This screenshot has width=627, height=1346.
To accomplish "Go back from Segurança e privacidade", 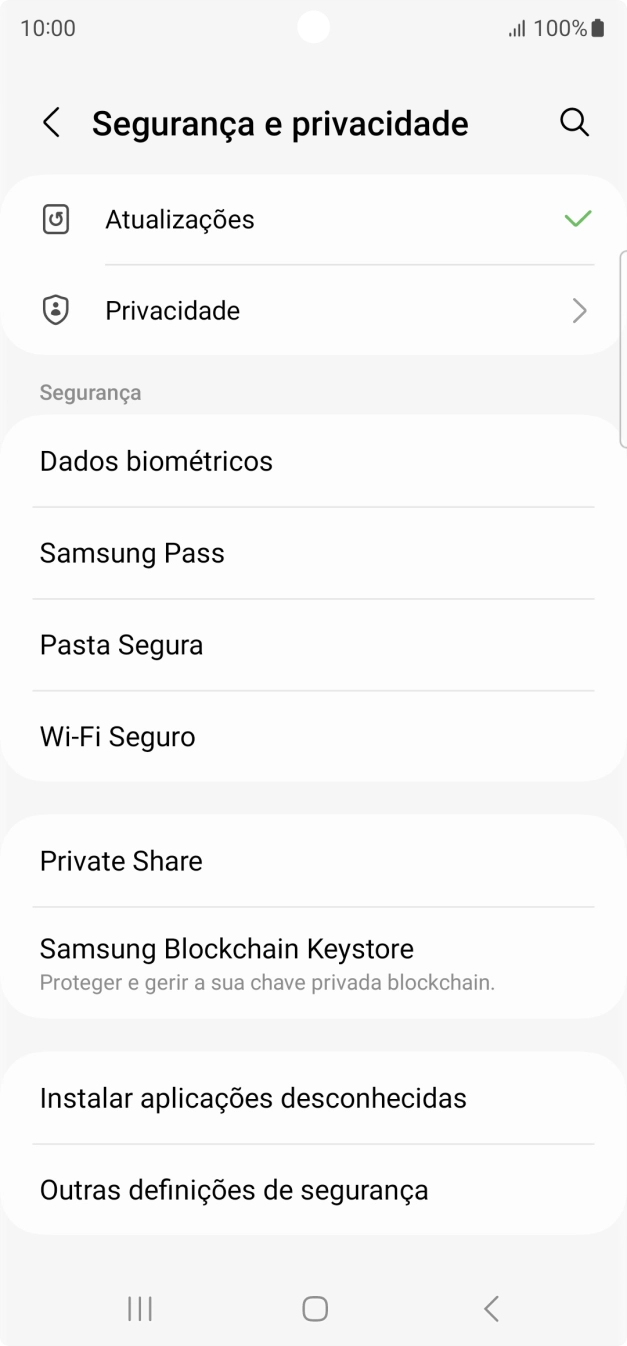I will (52, 123).
